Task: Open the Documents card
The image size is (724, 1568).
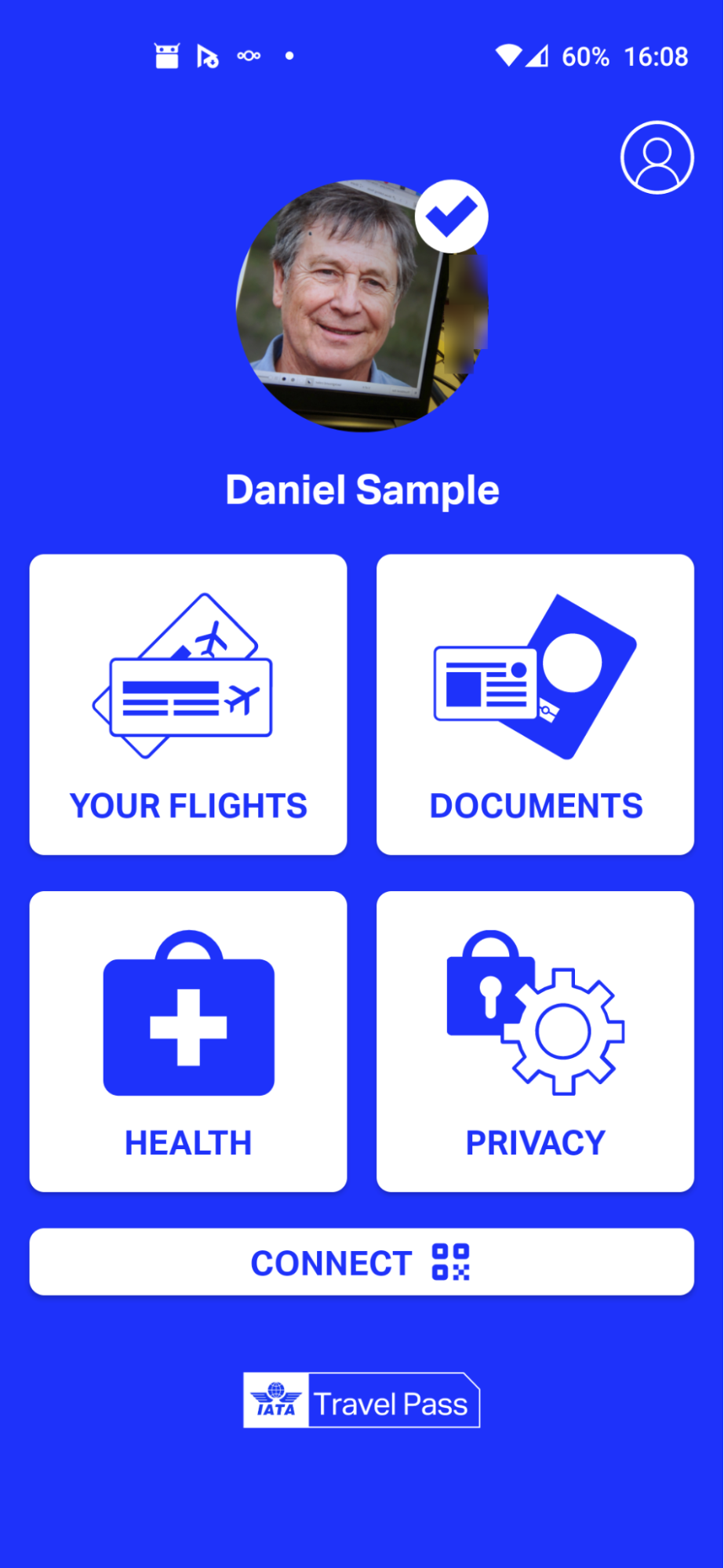Action: 535,704
